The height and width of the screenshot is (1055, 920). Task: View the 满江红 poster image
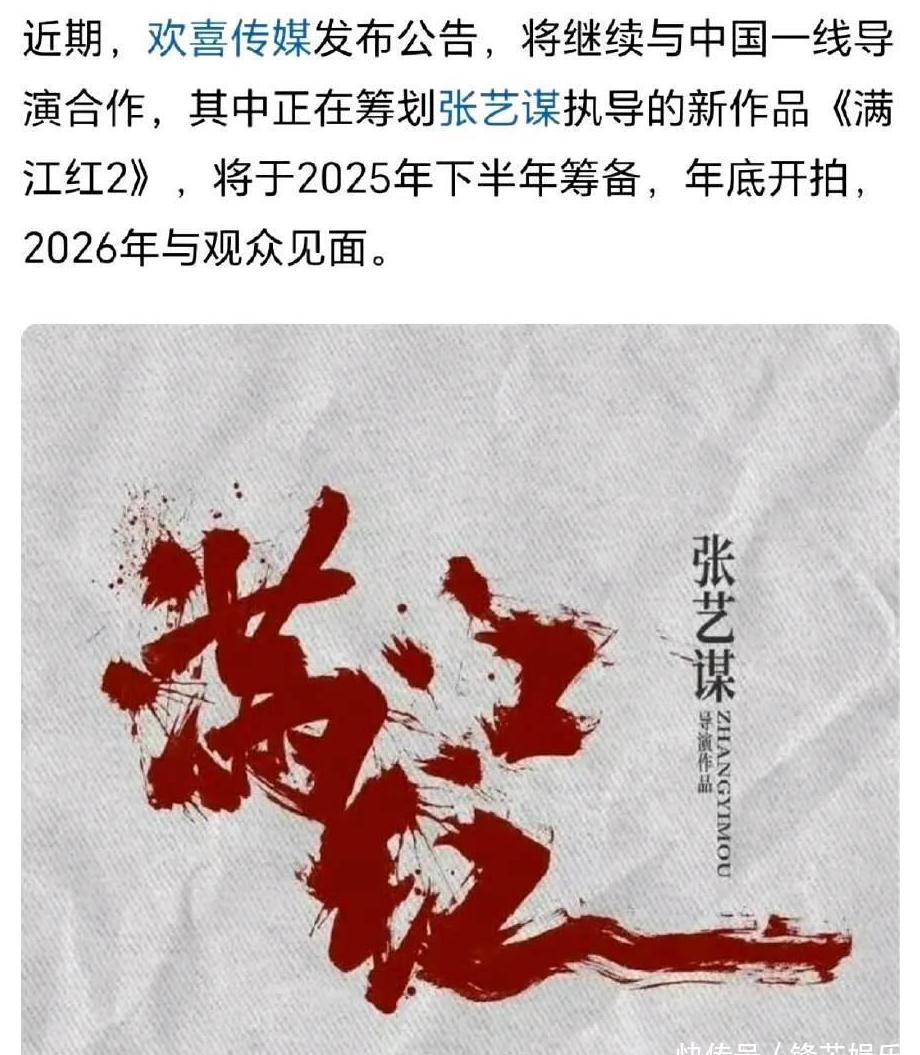pyautogui.click(x=460, y=690)
